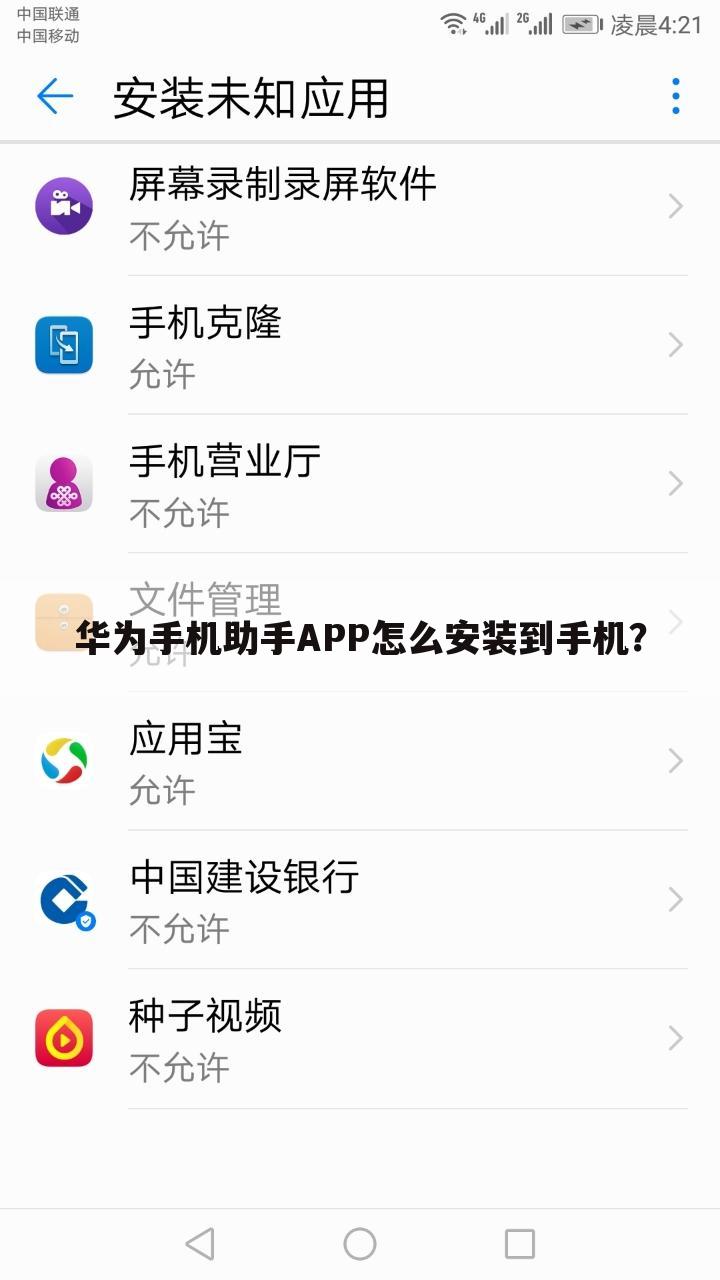Expand settings for 种子视频

coord(674,1038)
